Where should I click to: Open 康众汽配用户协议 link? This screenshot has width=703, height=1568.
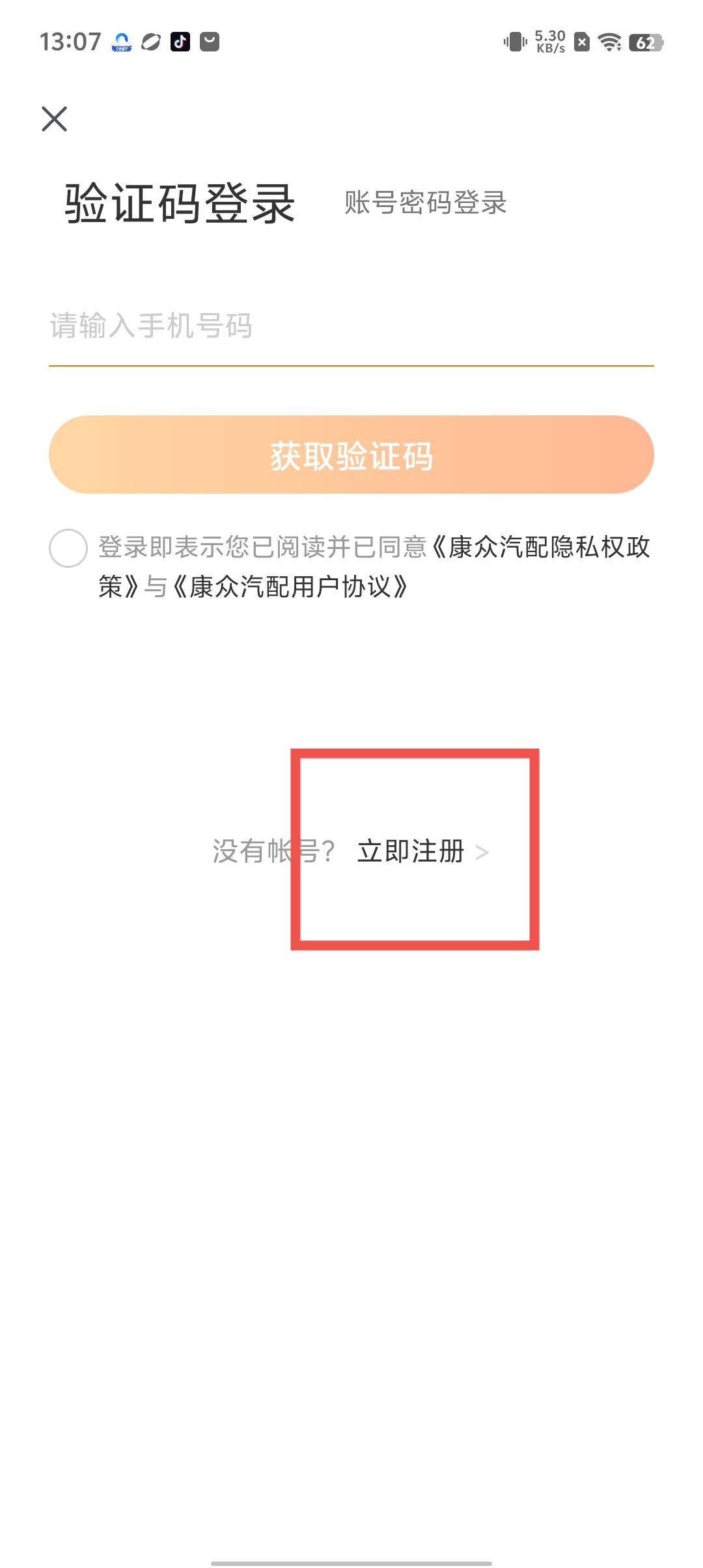289,587
